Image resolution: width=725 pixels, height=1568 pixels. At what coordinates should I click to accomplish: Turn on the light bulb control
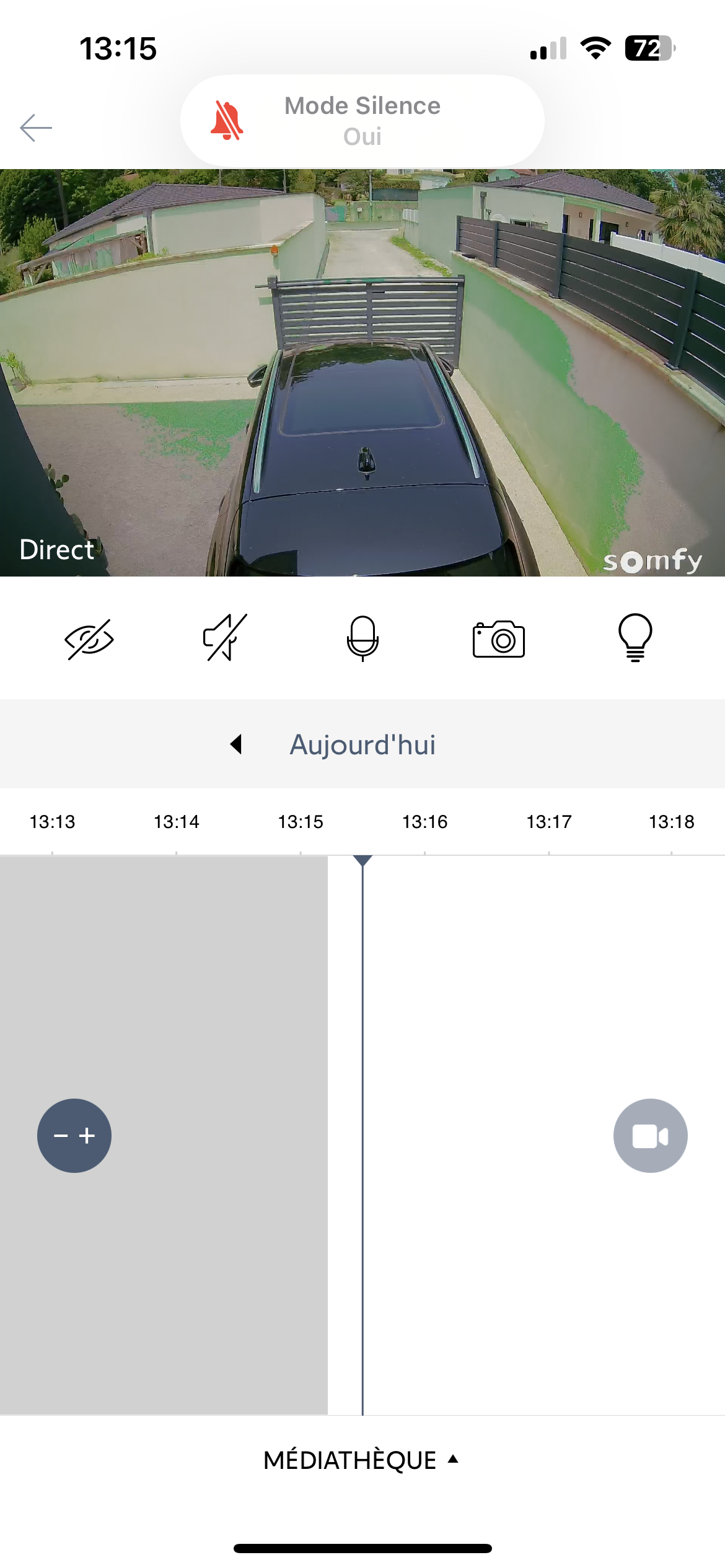coord(635,638)
